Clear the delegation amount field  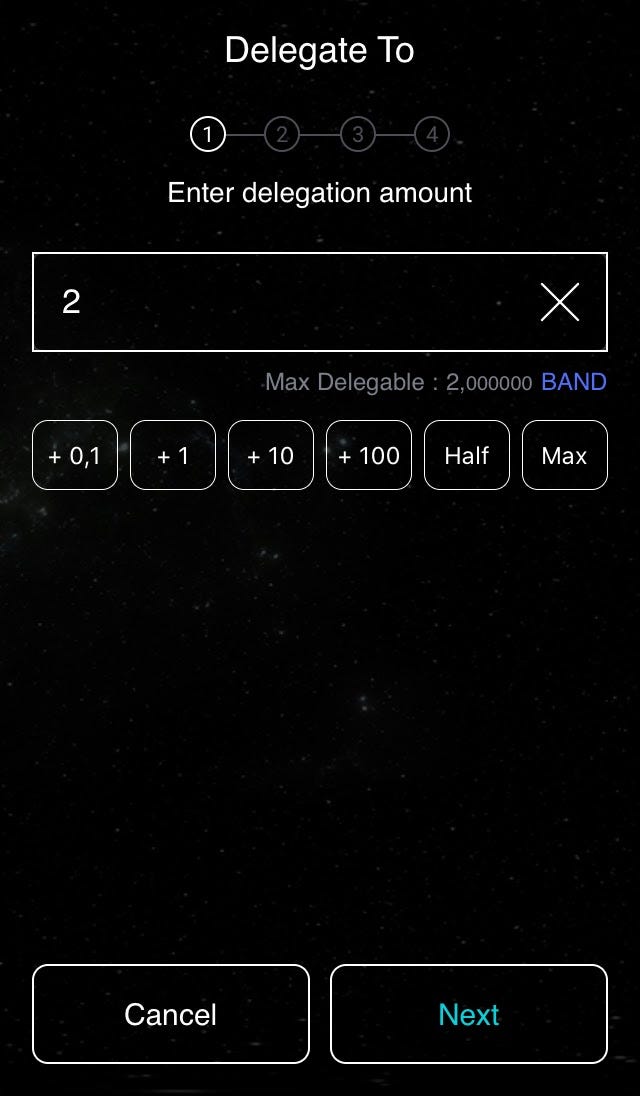(x=559, y=302)
